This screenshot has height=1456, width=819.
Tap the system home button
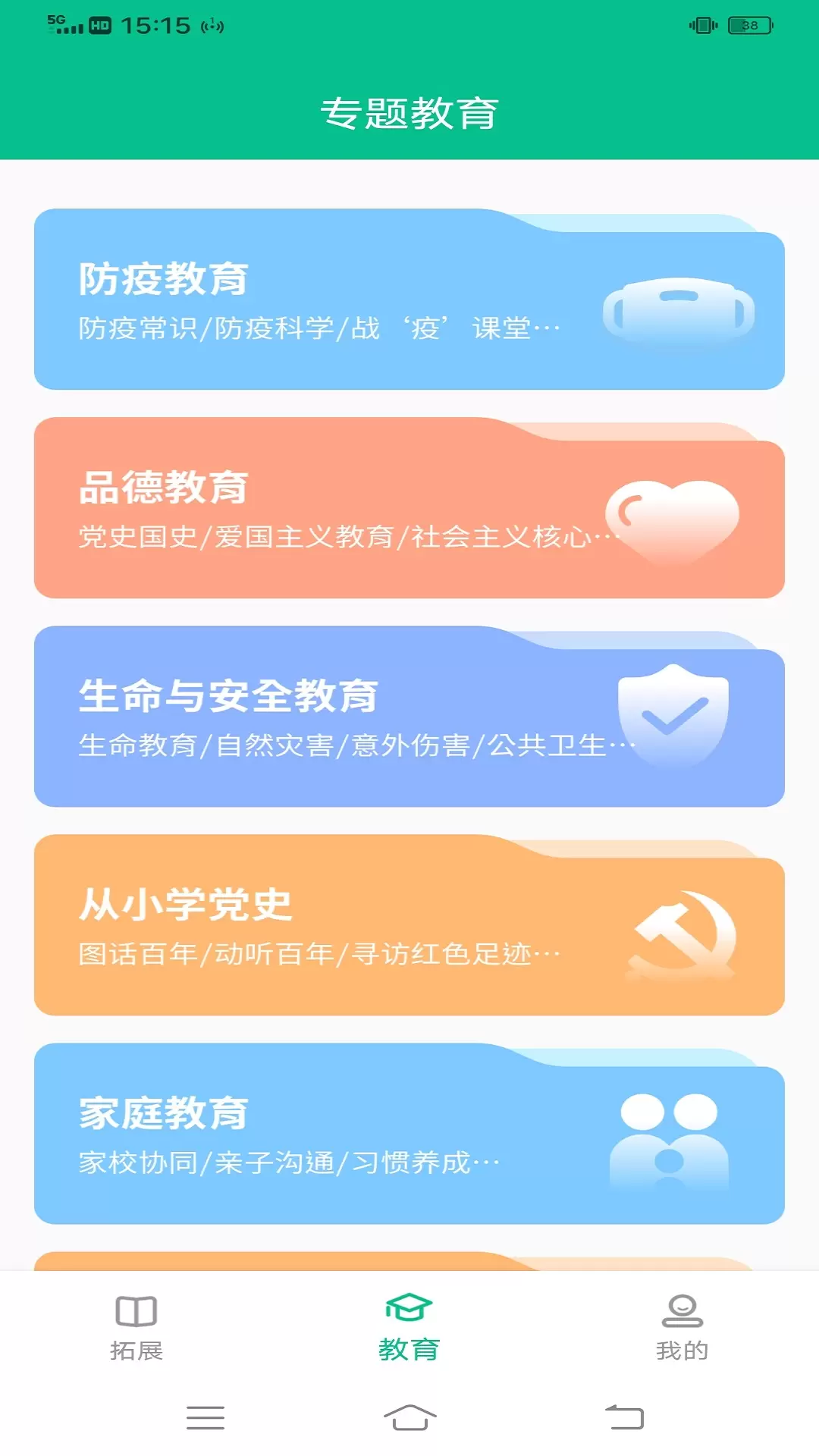[x=409, y=1417]
